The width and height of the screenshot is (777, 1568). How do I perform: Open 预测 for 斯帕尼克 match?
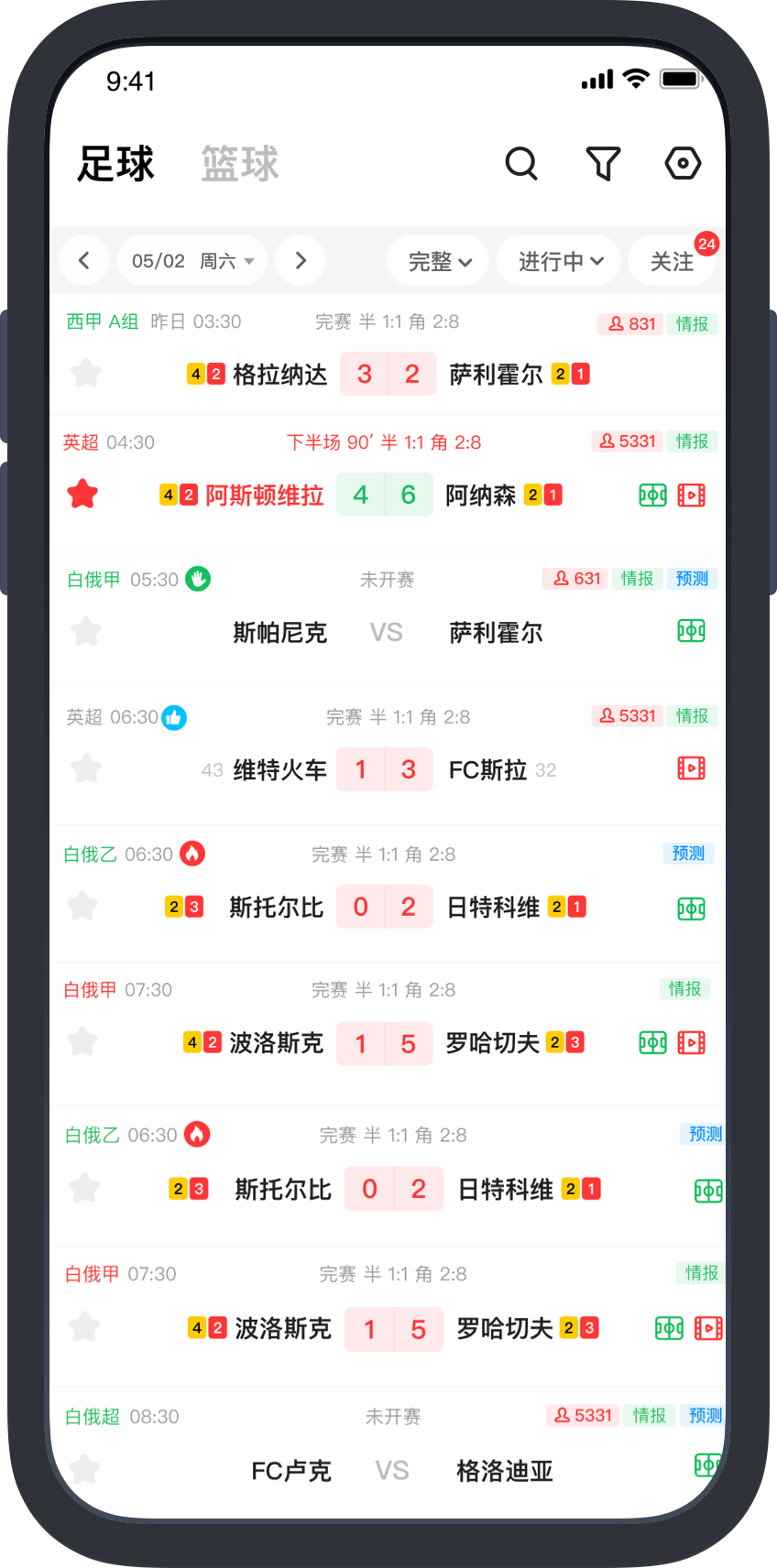point(692,579)
